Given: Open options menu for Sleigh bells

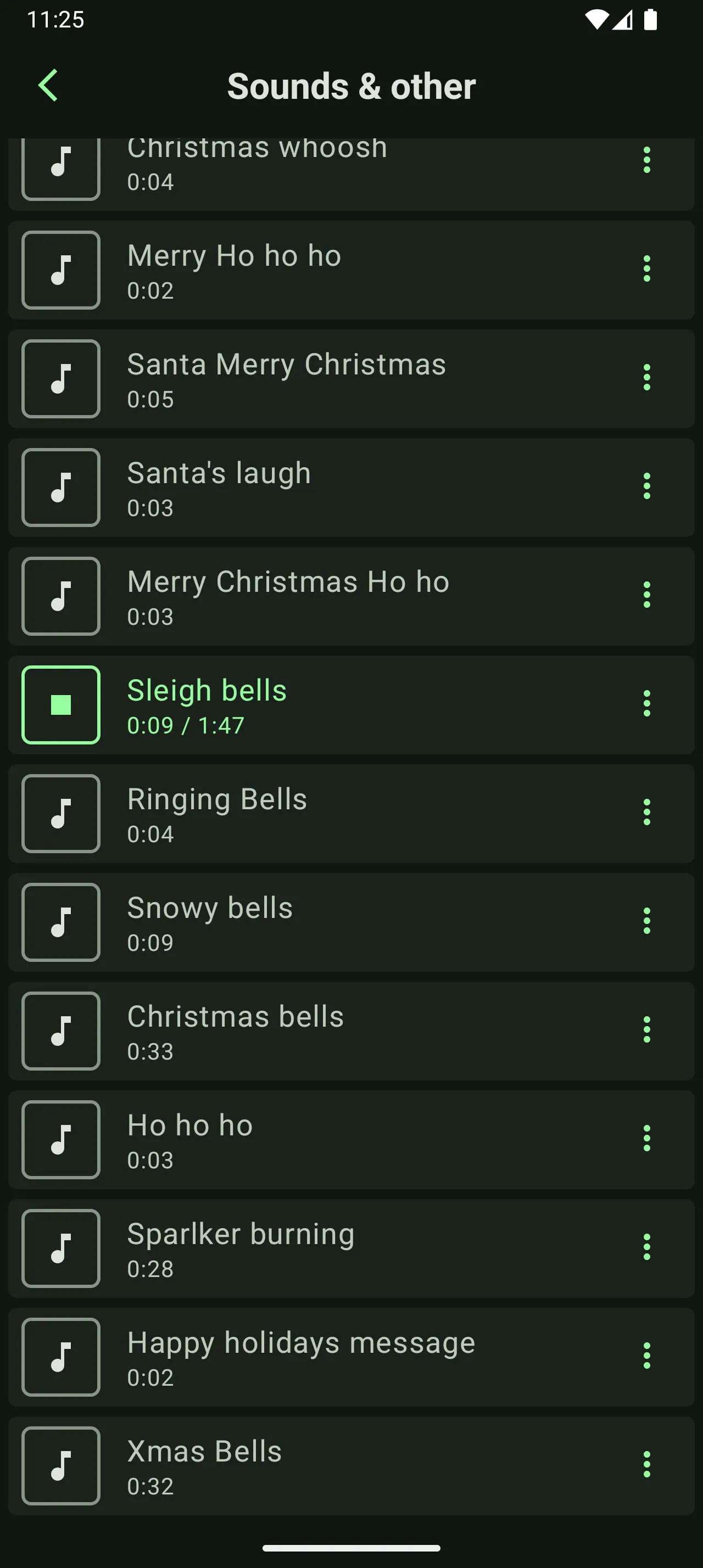Looking at the screenshot, I should click(646, 705).
